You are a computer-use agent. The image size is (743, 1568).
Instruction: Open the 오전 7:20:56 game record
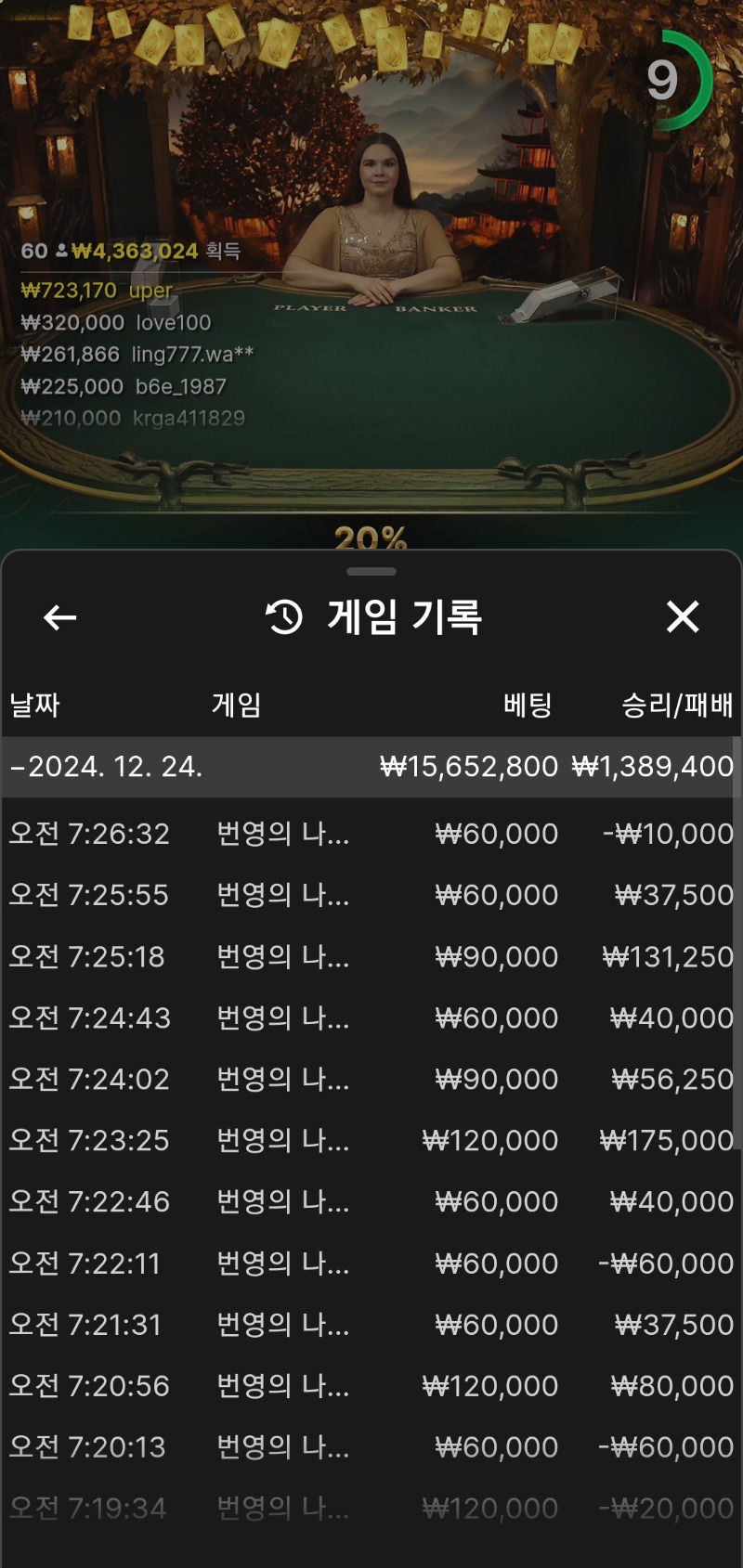point(371,1386)
